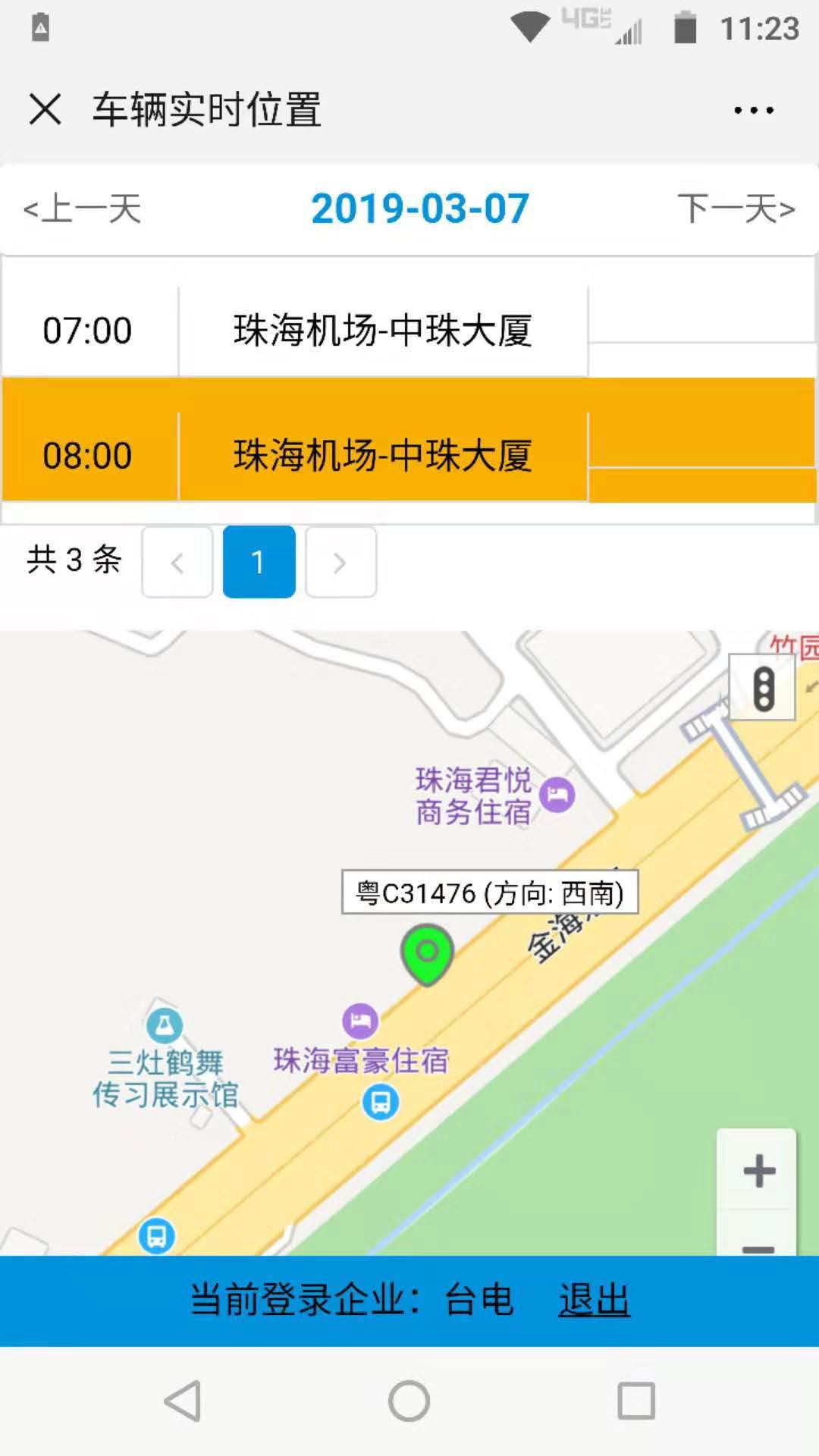Screen dimensions: 819x1456
Task: Go to the previous day (上一天)
Action: 83,209
